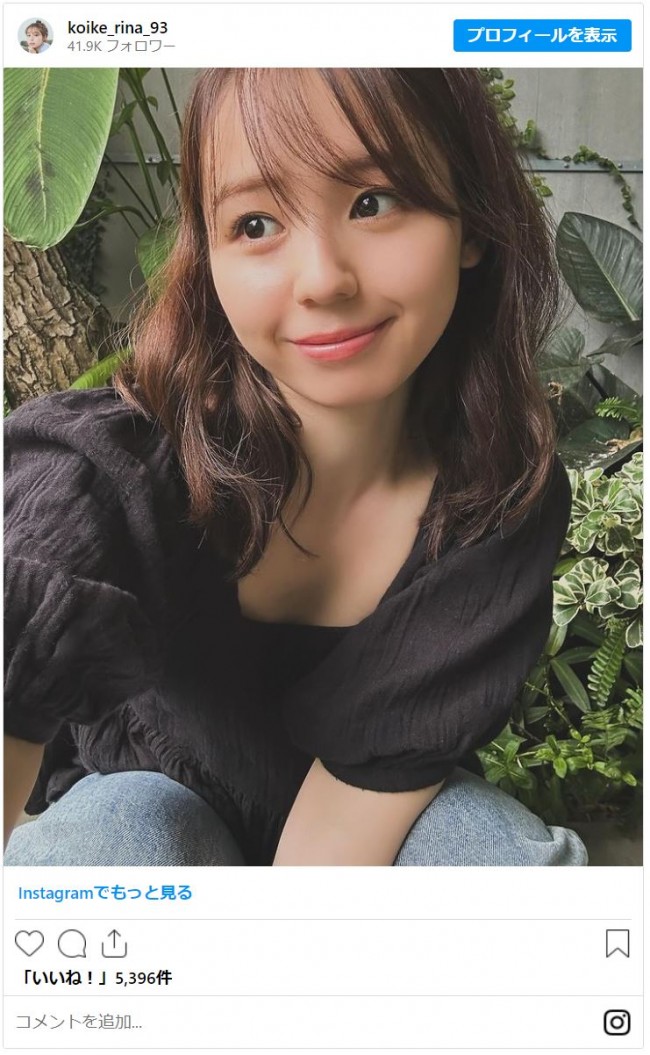650x1055 pixels.
Task: Open the account's profile avatar
Action: tap(35, 35)
